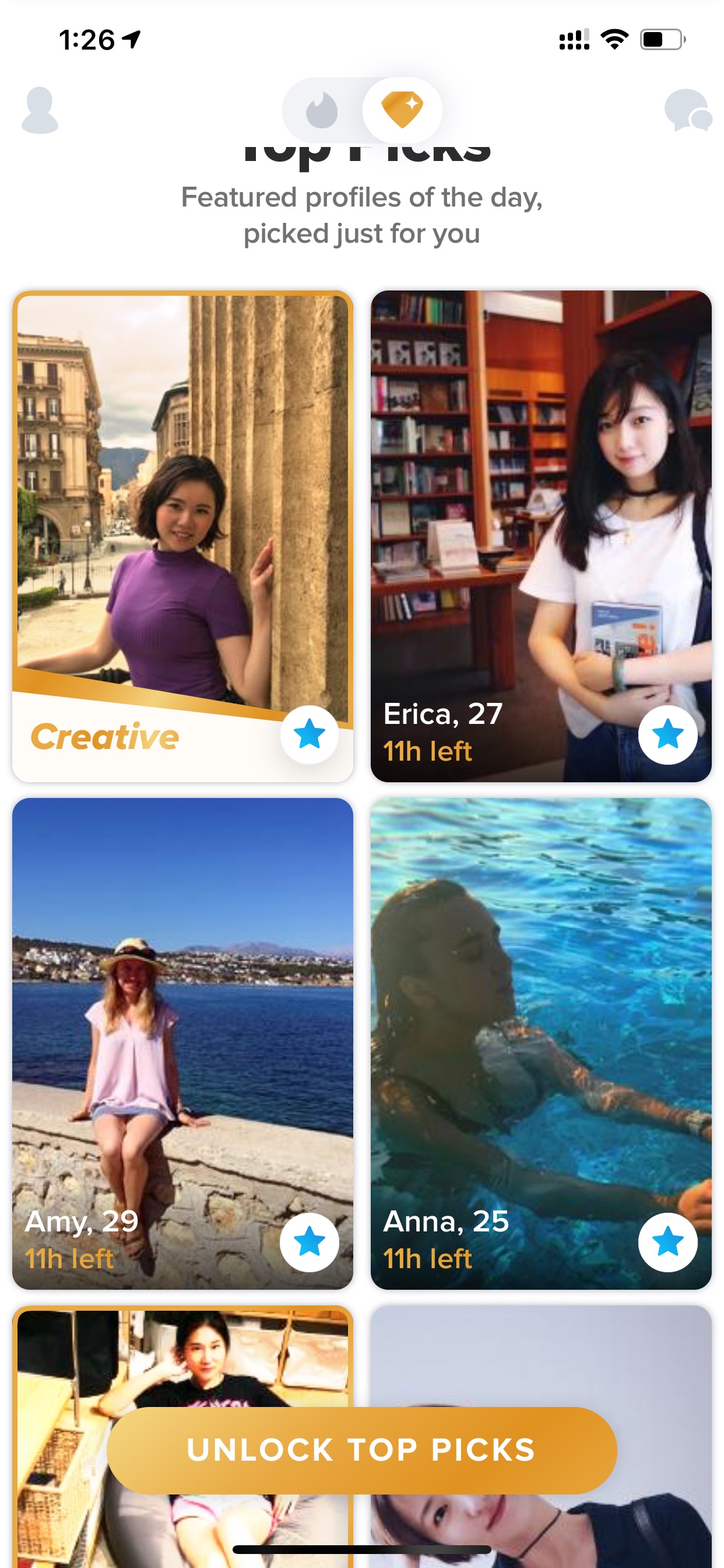Super Like Anna with the star
Image resolution: width=724 pixels, height=1568 pixels.
[667, 1242]
